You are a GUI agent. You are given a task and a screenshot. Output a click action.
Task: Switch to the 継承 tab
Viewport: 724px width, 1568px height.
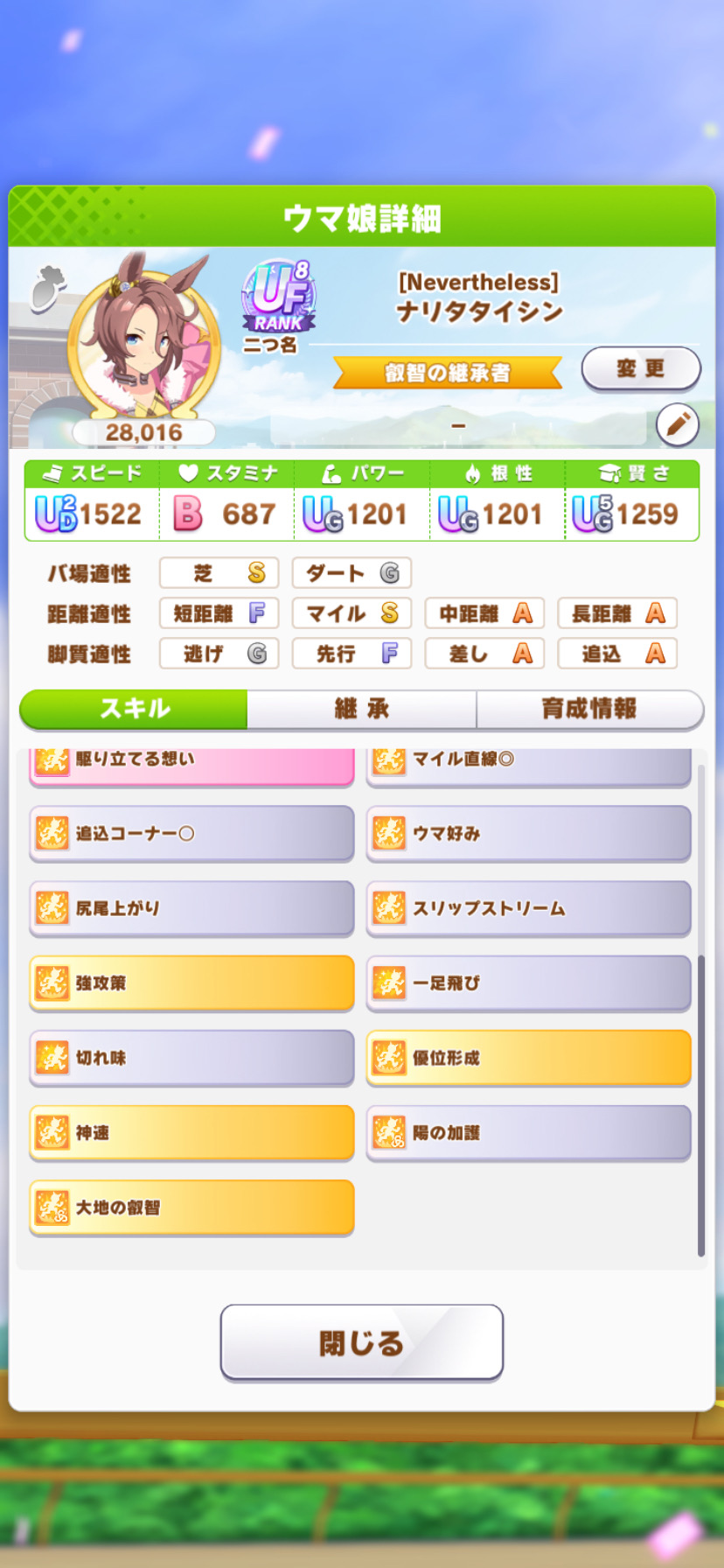pos(361,709)
